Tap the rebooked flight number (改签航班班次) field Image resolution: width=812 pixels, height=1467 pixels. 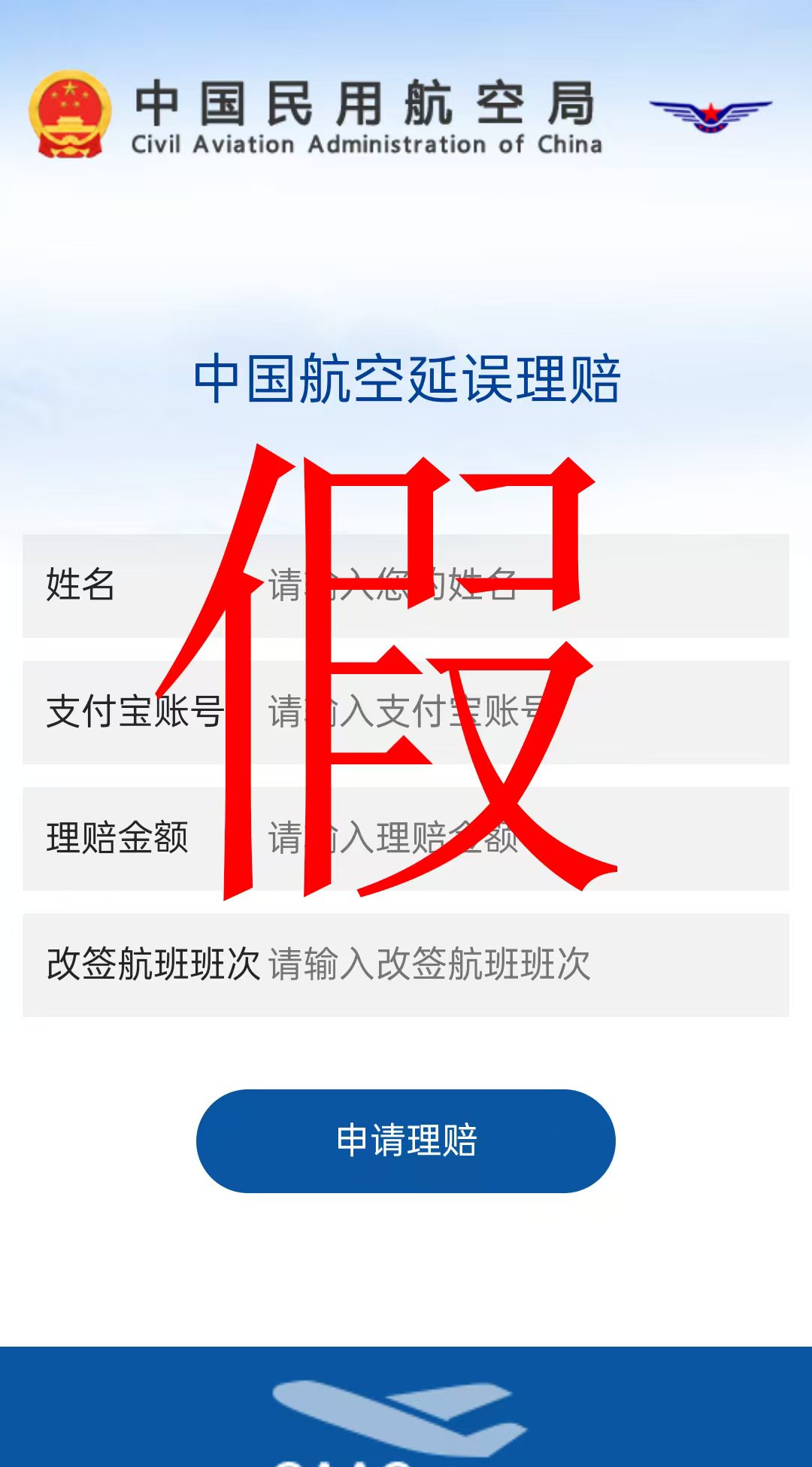point(519,964)
